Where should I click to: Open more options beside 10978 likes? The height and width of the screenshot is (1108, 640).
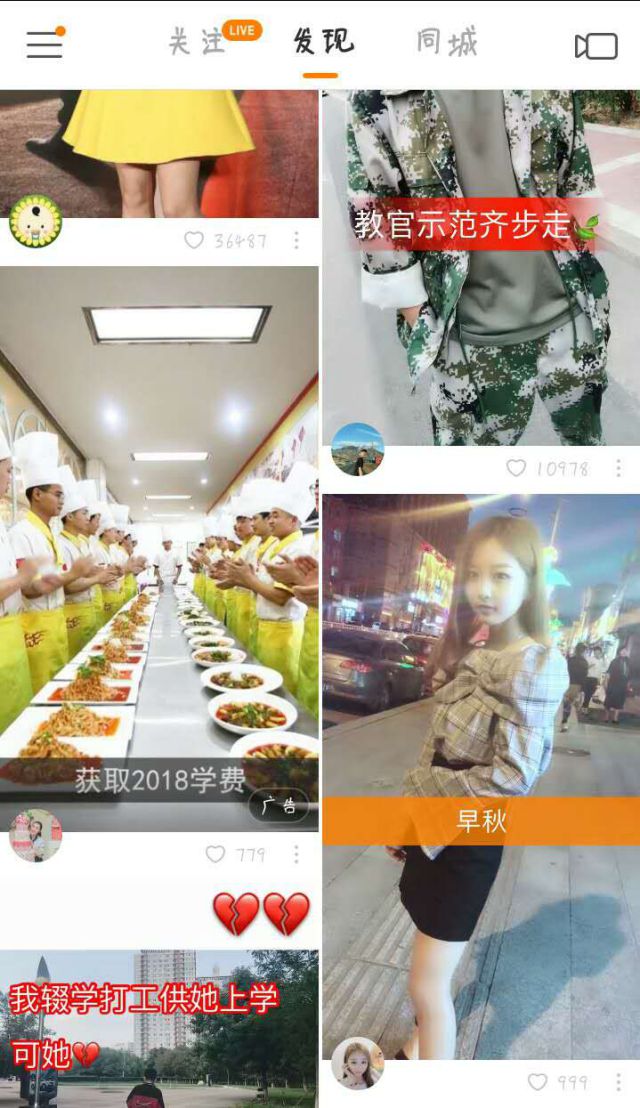pyautogui.click(x=618, y=468)
